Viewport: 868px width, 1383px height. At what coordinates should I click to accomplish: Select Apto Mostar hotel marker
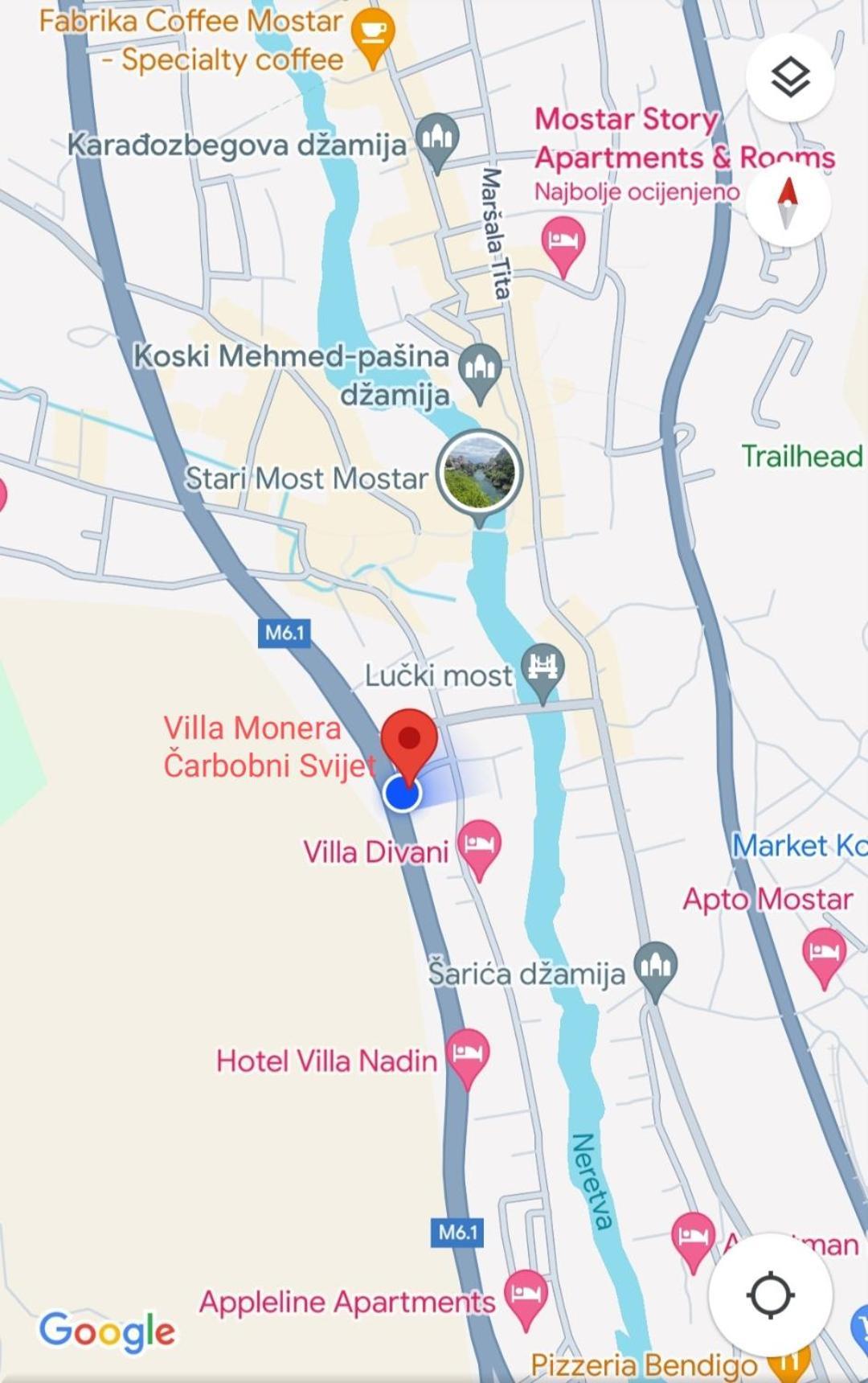824,954
